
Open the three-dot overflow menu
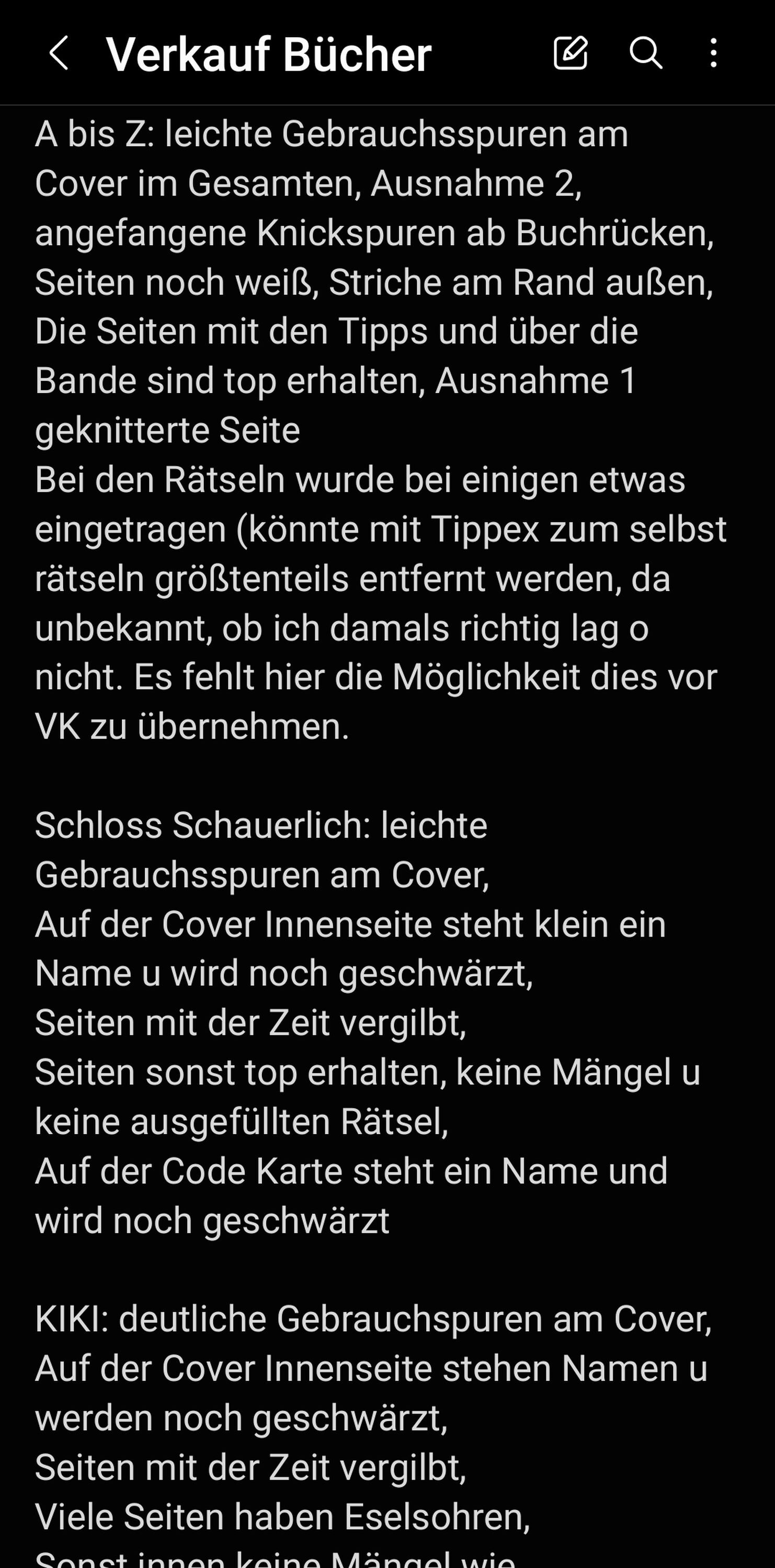tap(713, 53)
